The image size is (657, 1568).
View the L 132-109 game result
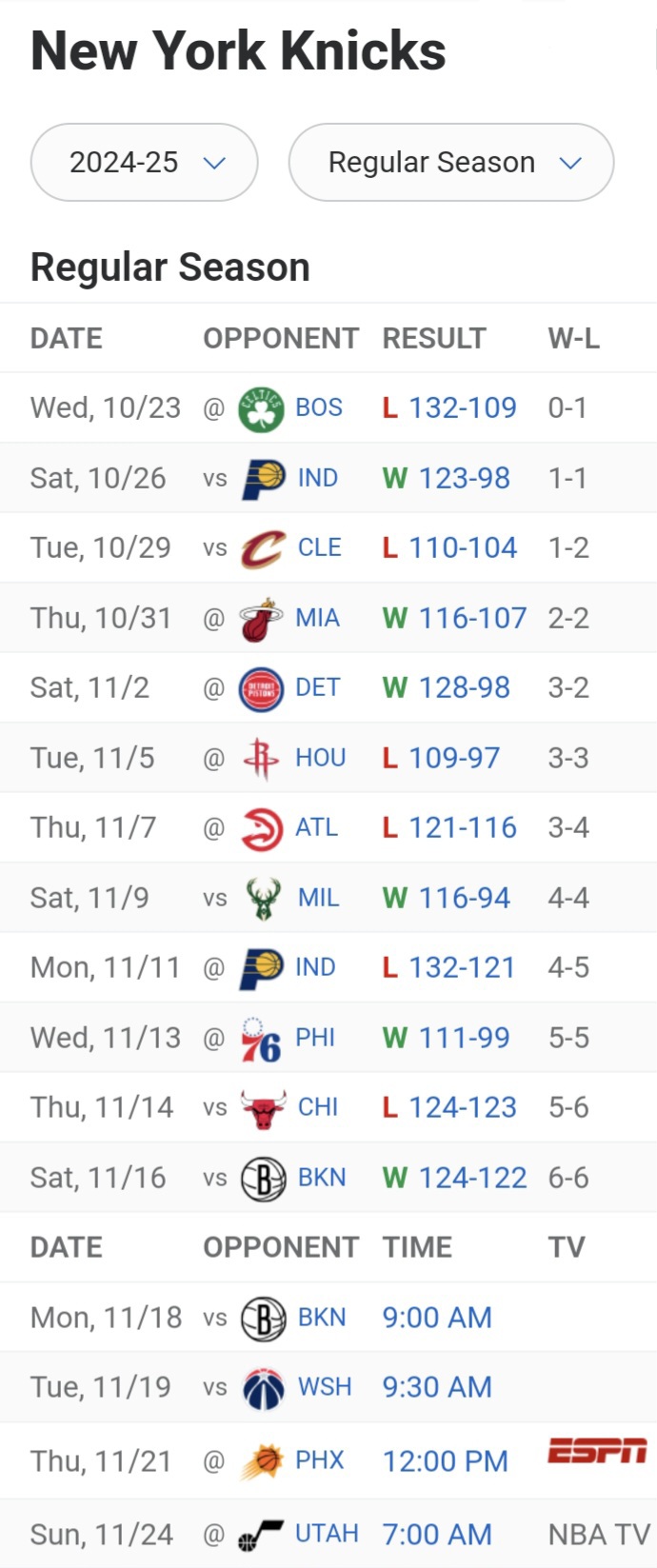coord(449,407)
